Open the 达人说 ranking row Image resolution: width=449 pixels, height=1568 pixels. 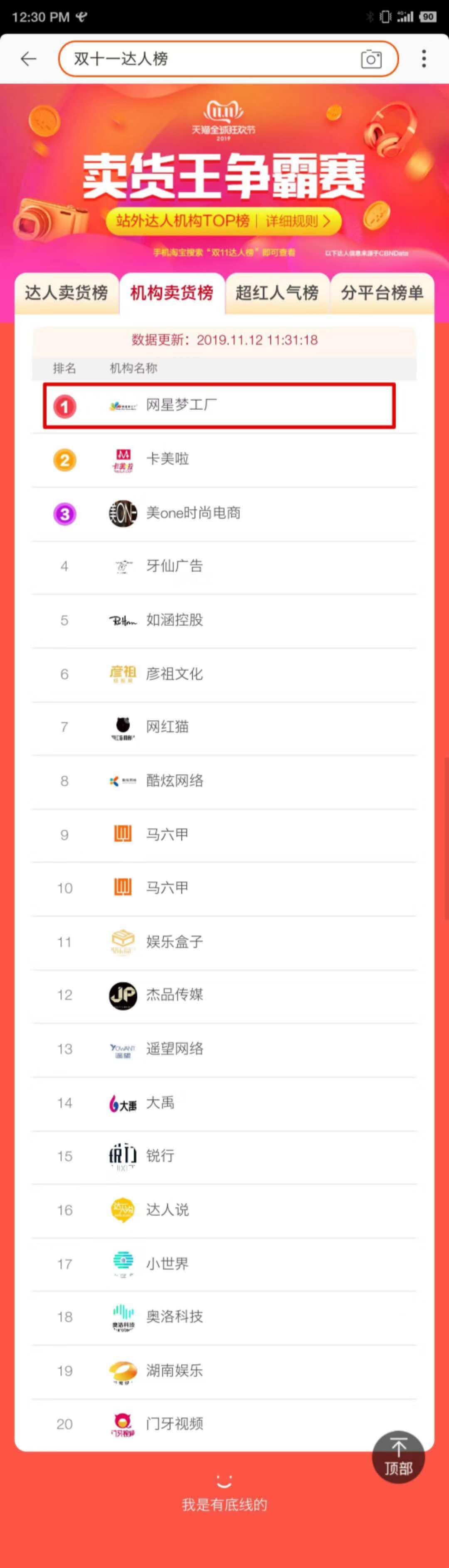[224, 1209]
